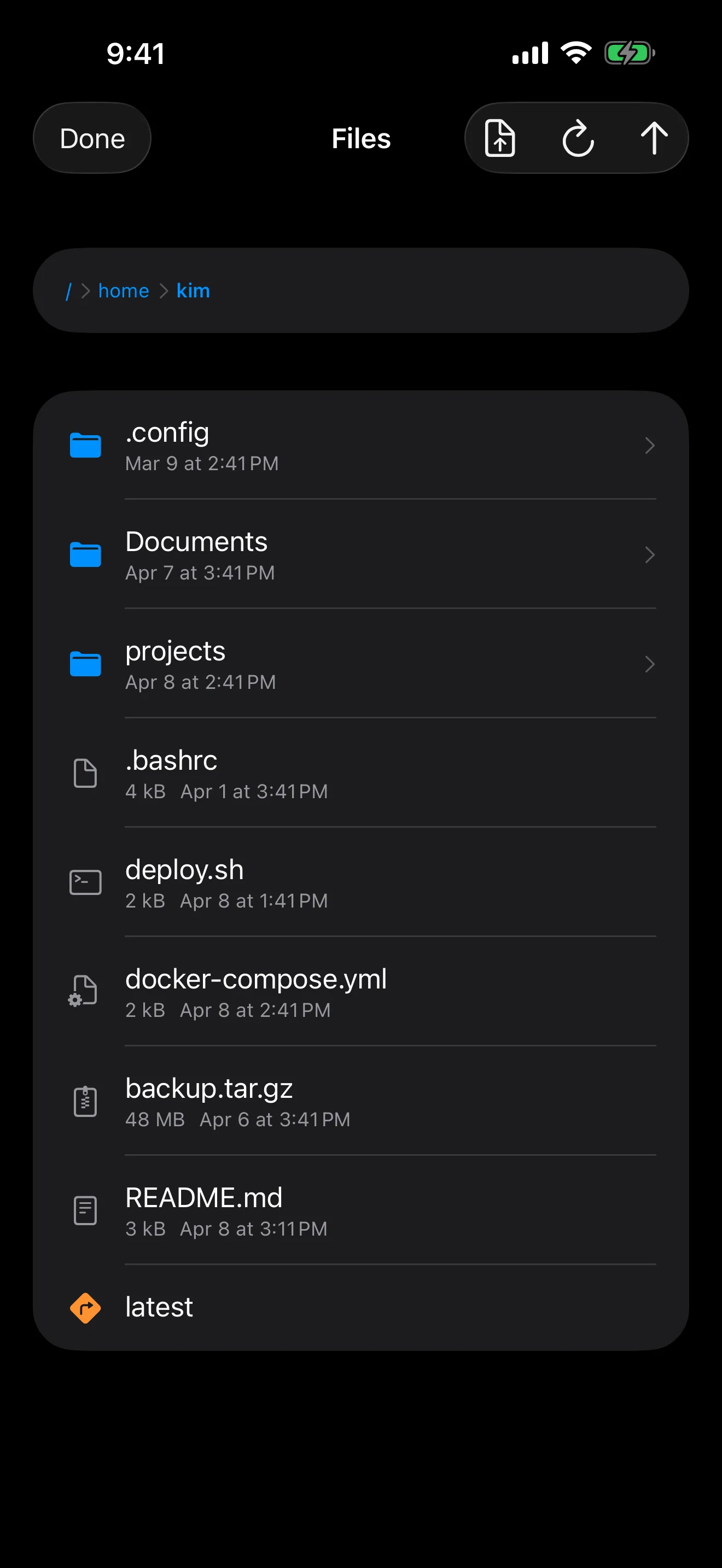
Task: Click the document icon beside README.md
Action: click(85, 1209)
